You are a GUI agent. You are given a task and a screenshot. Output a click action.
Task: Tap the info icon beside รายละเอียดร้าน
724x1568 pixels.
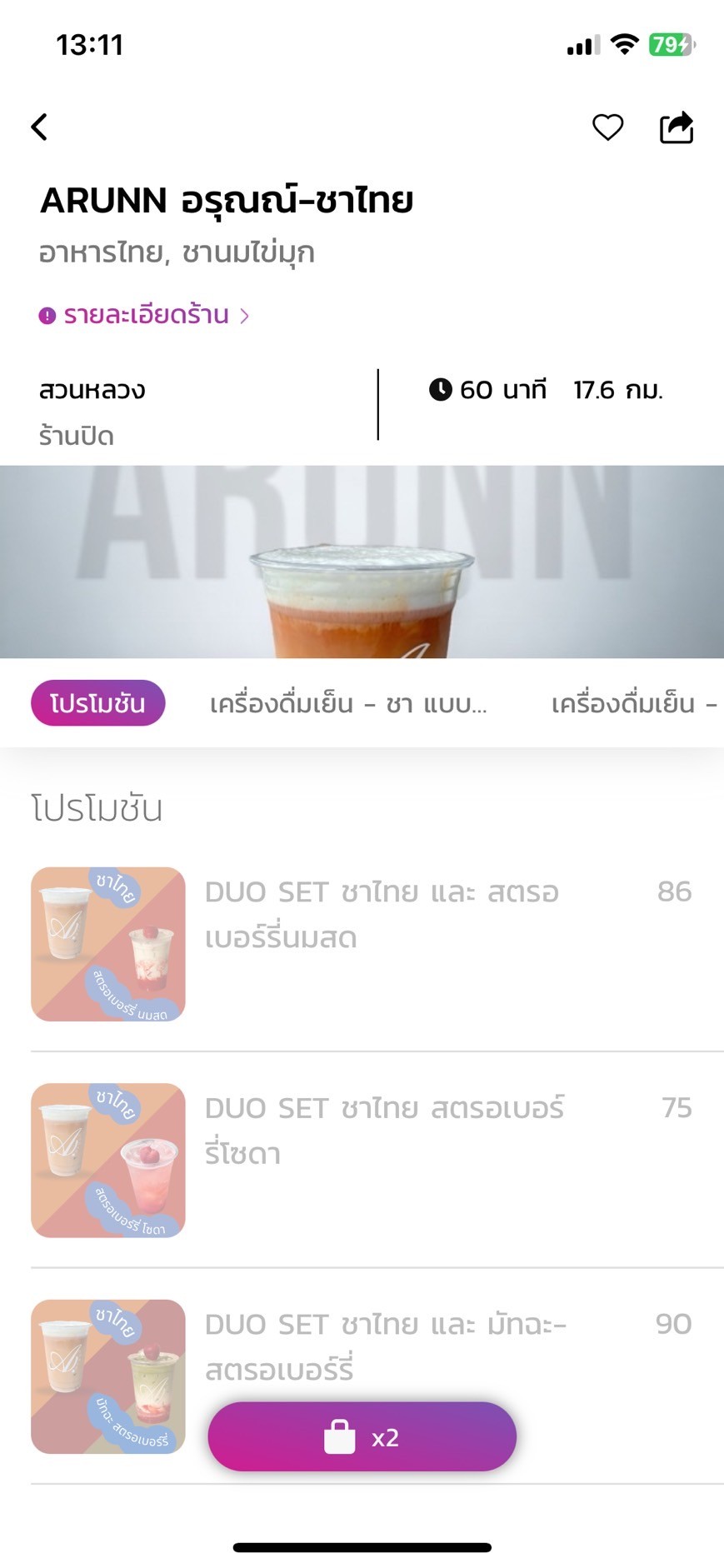[47, 315]
